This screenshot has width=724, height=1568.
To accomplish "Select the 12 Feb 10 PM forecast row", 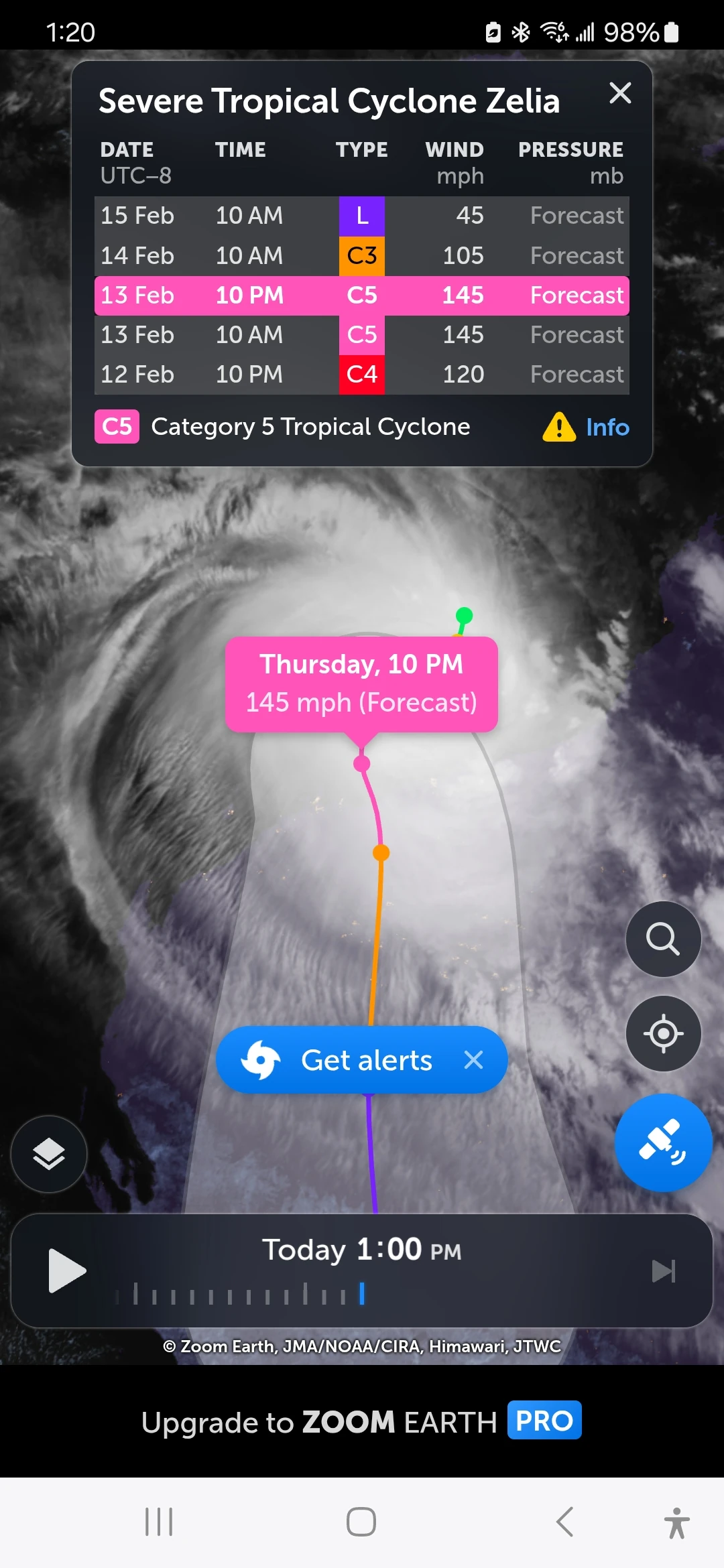I will point(362,375).
